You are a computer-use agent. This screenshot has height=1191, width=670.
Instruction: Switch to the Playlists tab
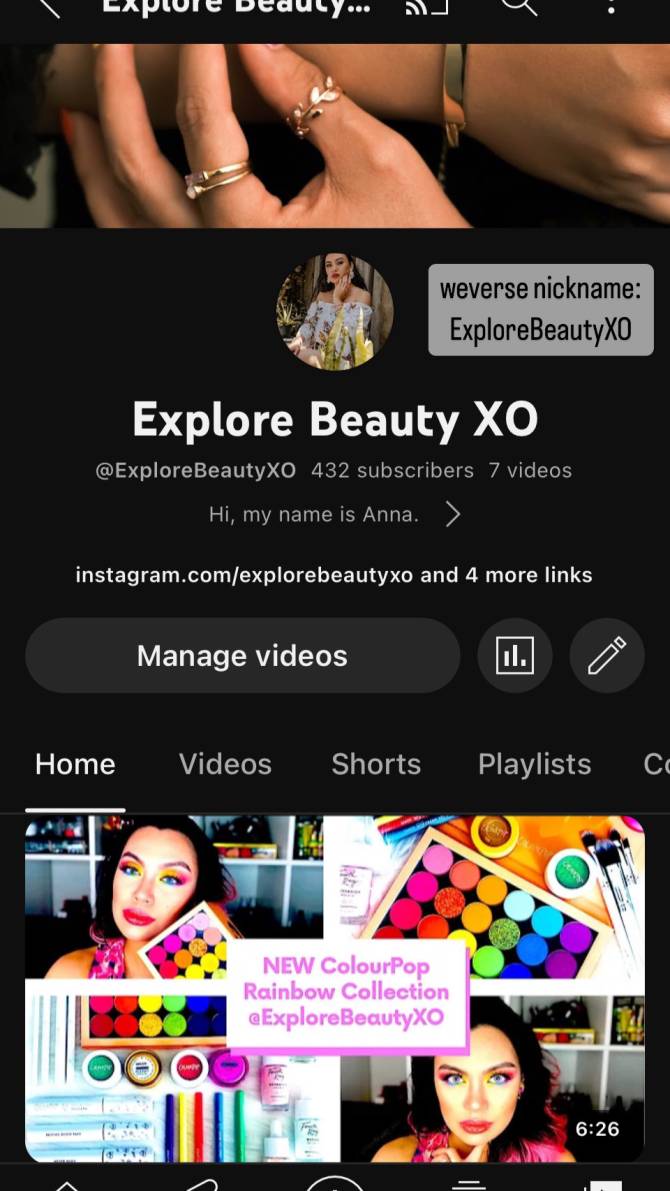(534, 764)
